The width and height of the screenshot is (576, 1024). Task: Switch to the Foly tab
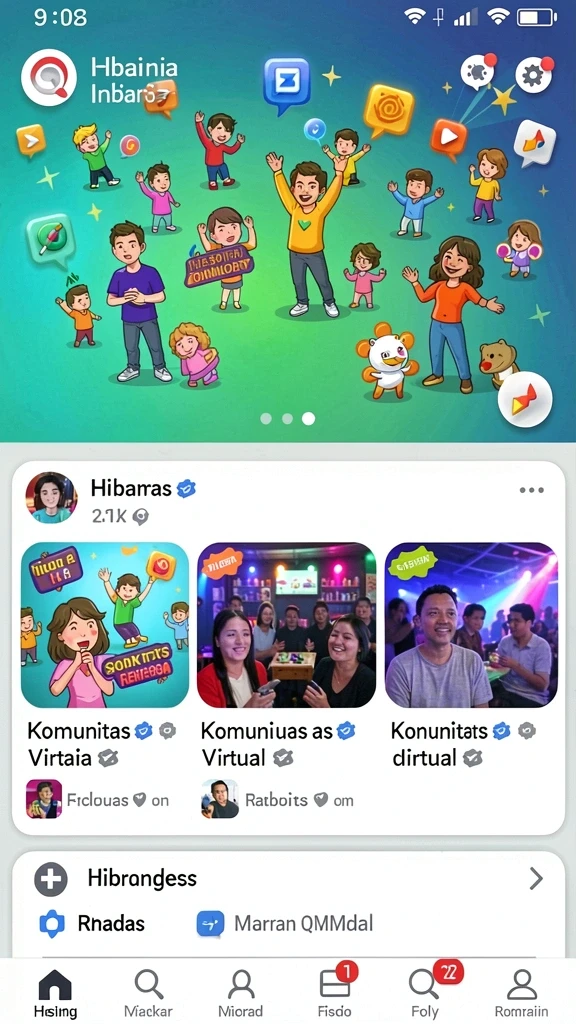[425, 993]
